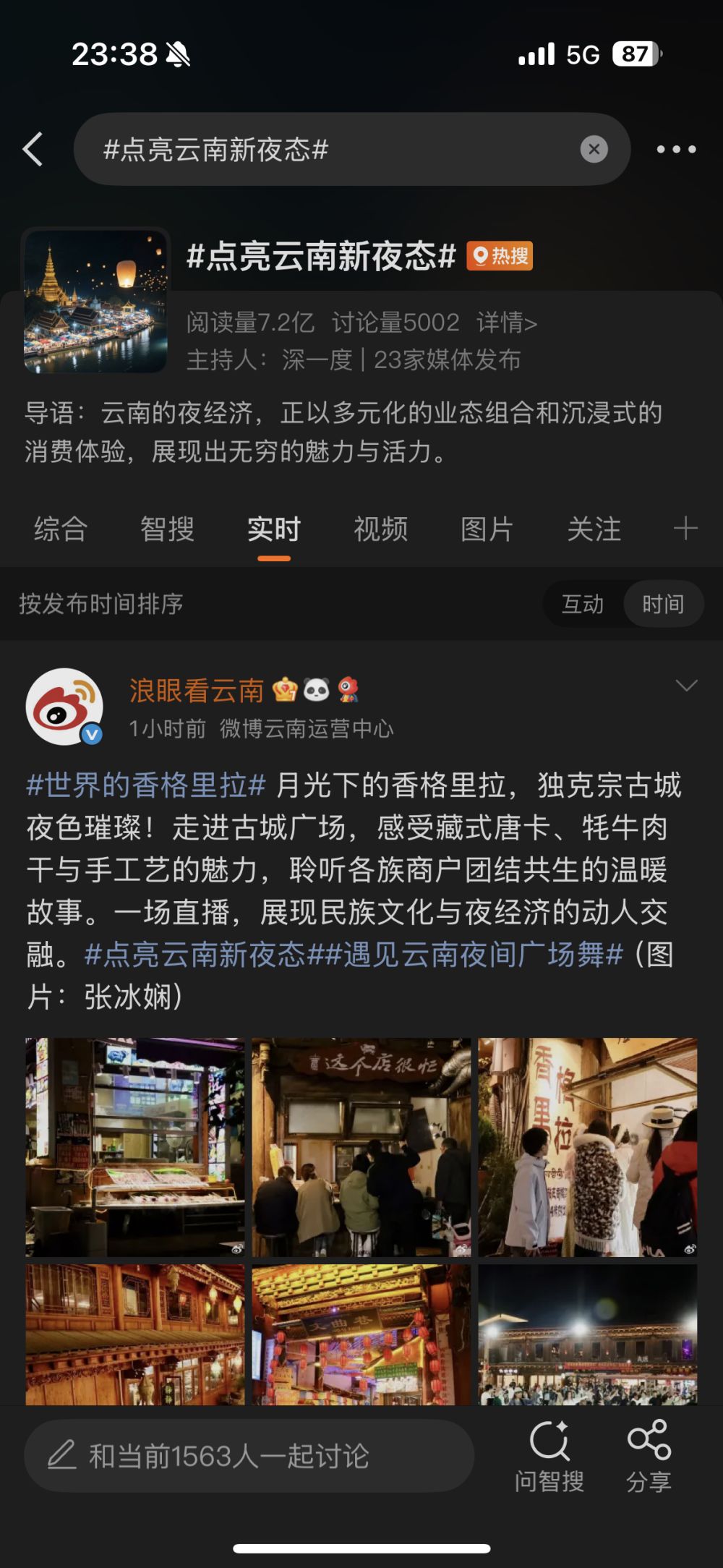723x1568 pixels.
Task: Open the #遇见云南夜间广场舞# hashtag link
Action: [x=483, y=955]
